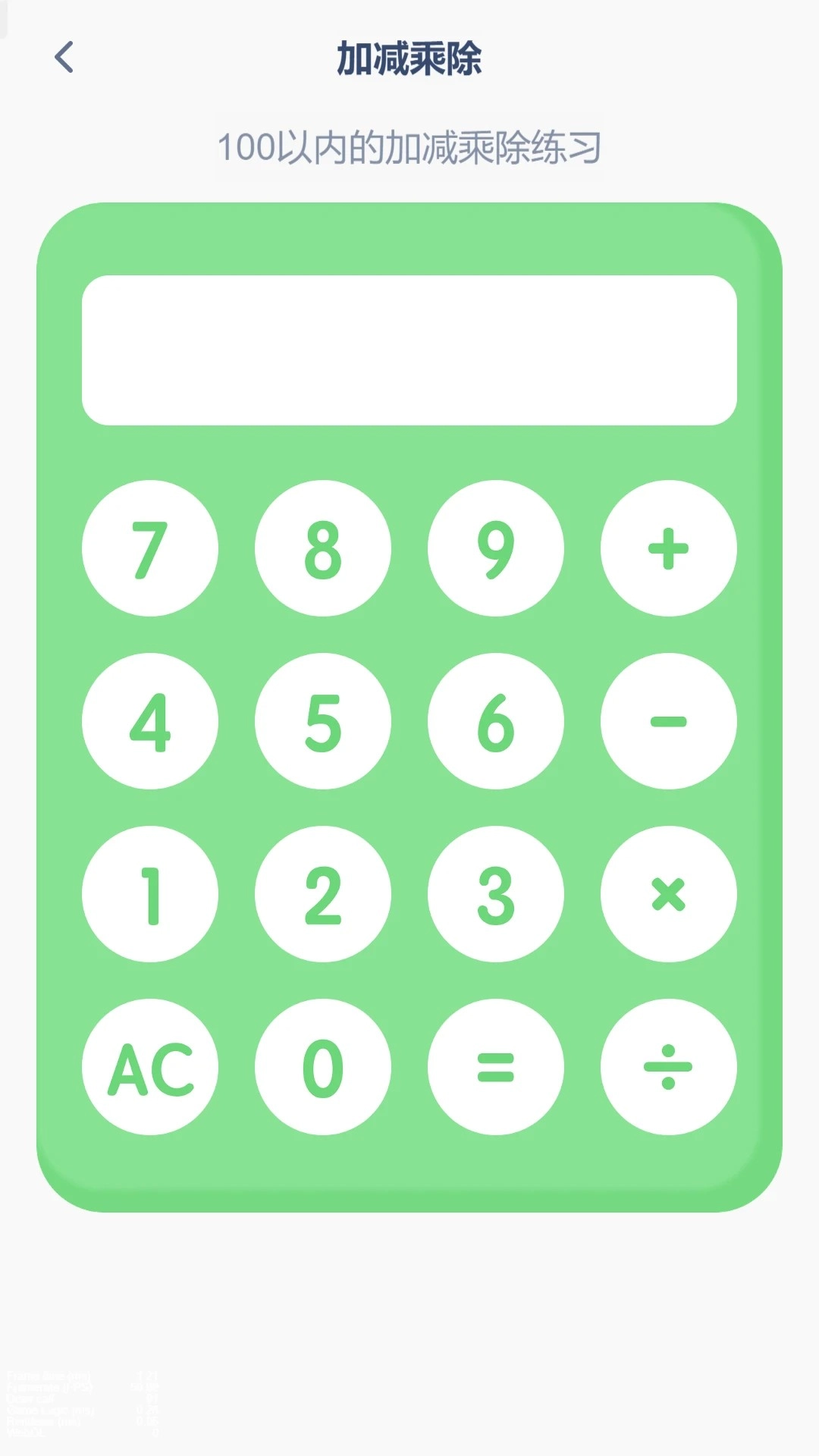819x1456 pixels.
Task: Enter digit 0 on the calculator
Action: [323, 1067]
